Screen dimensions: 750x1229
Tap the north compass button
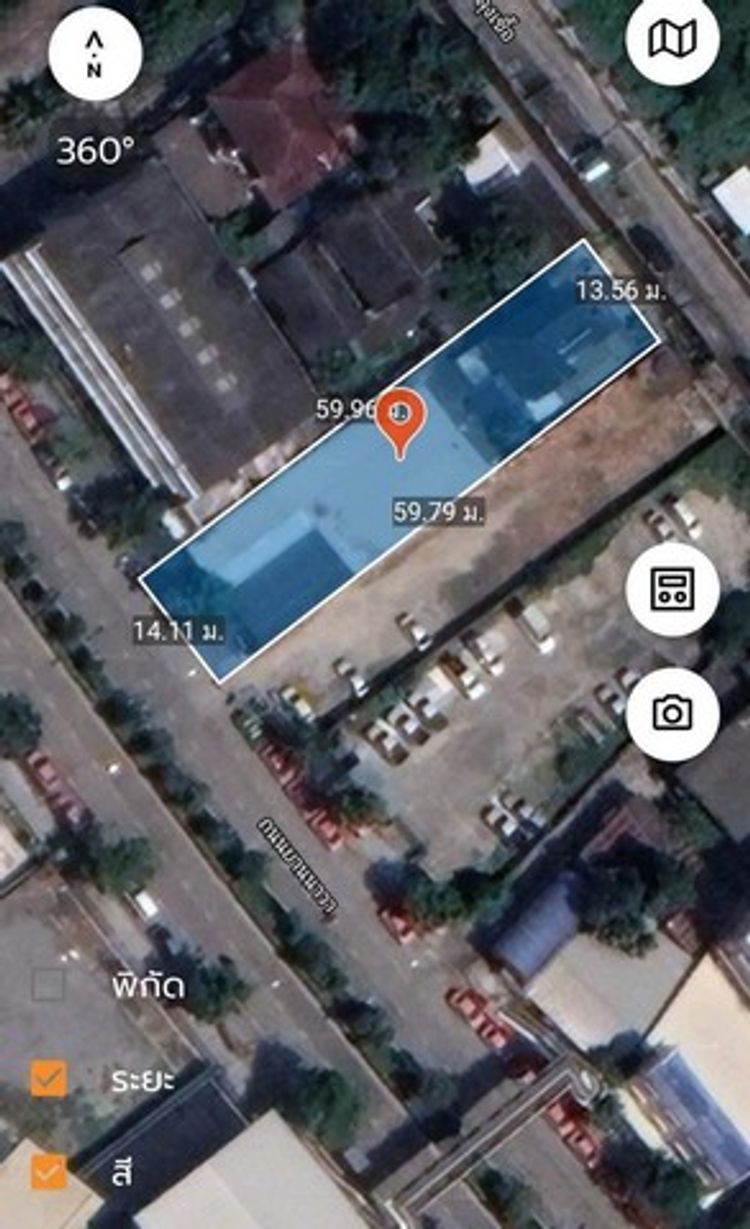(95, 54)
